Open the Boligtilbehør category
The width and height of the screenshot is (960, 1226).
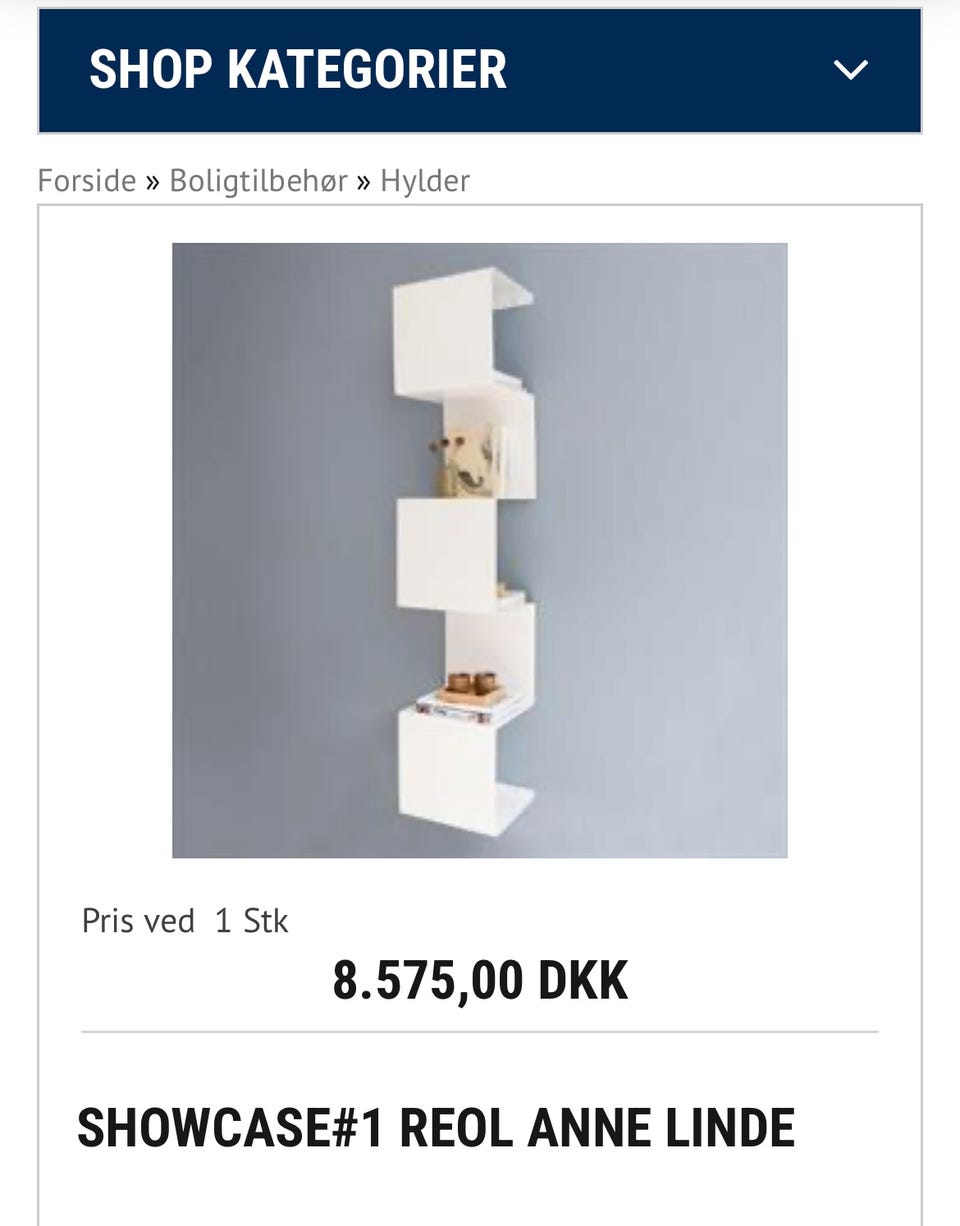coord(258,180)
